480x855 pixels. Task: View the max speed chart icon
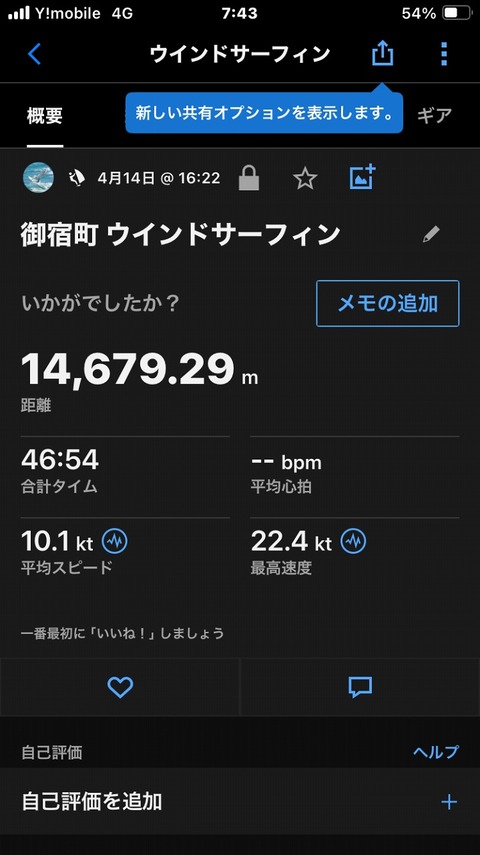(353, 541)
